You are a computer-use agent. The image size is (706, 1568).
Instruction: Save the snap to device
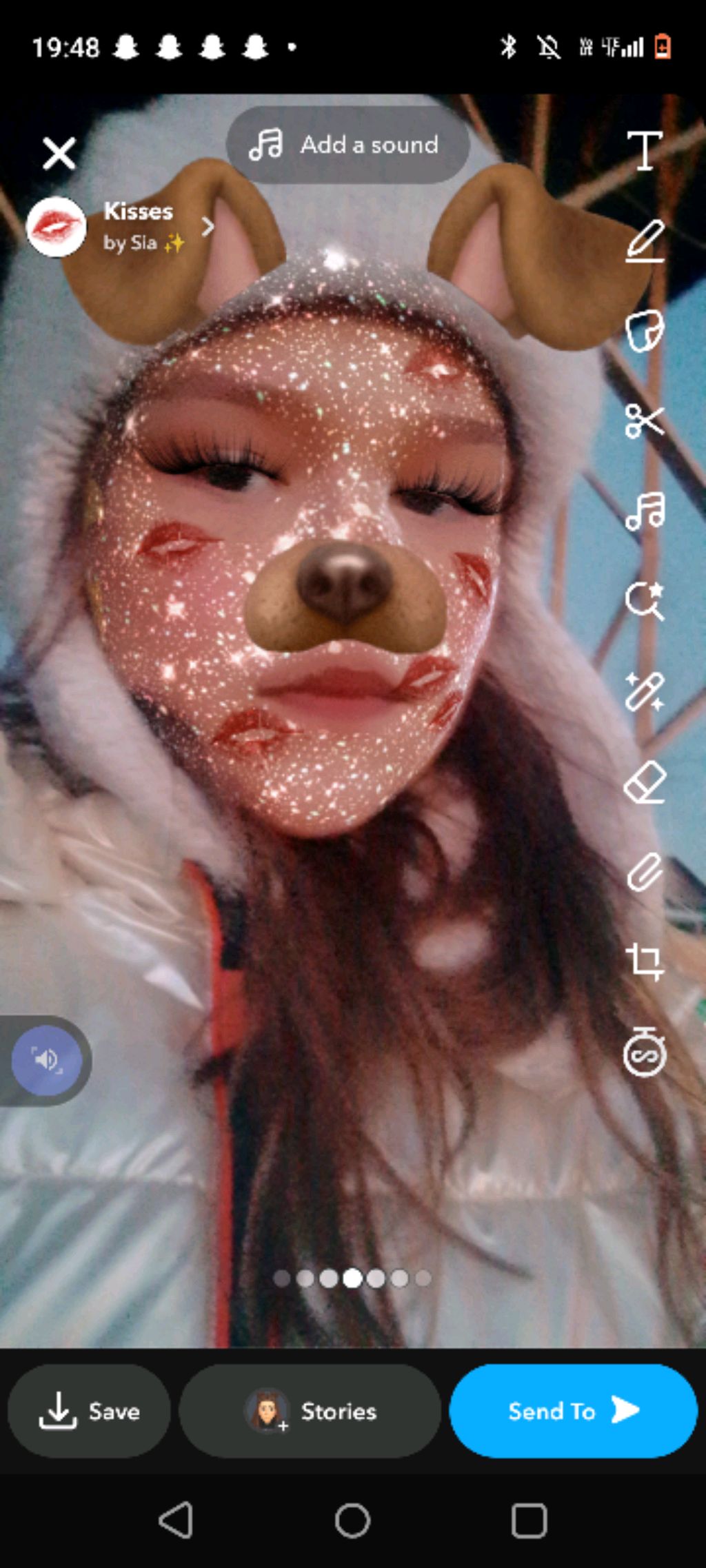point(89,1412)
